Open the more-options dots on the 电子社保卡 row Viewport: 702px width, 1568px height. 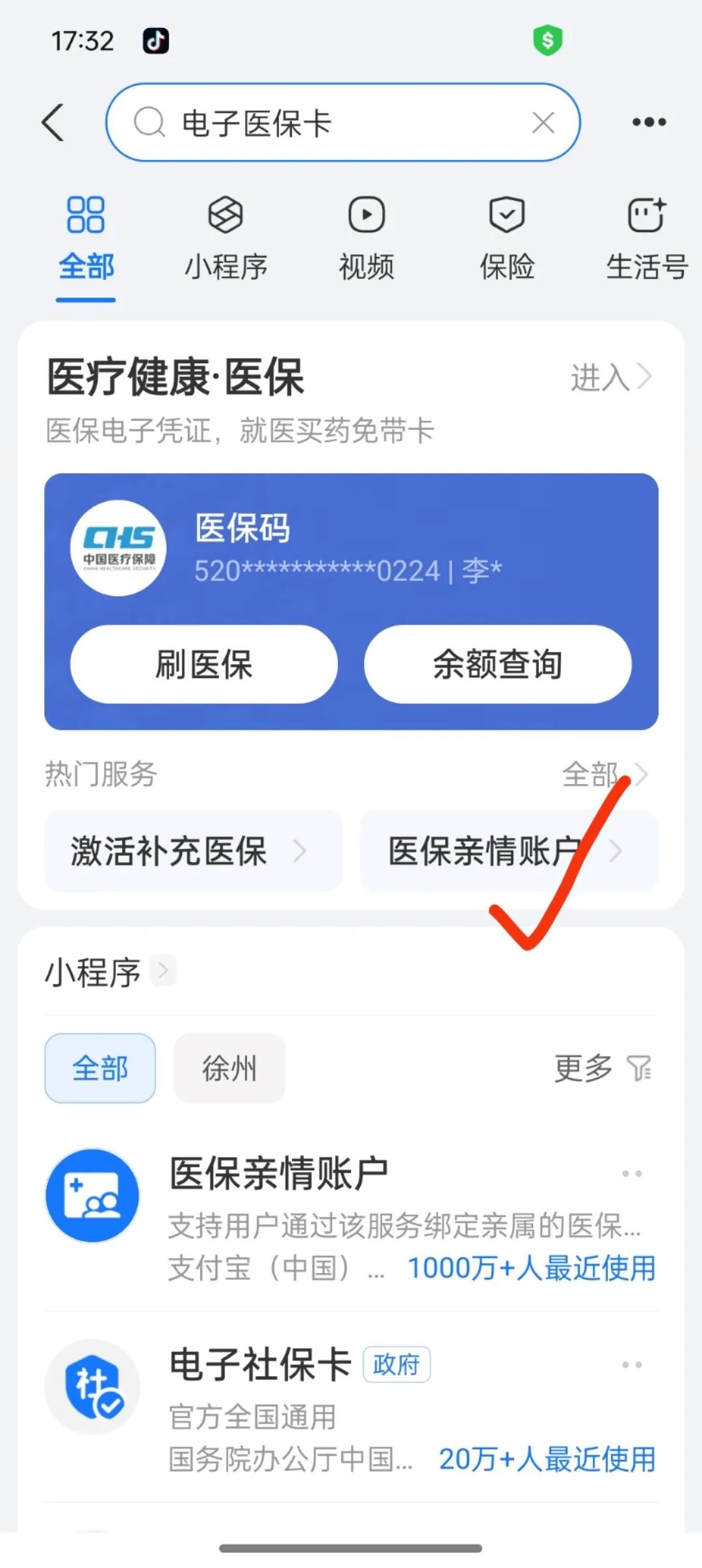(x=632, y=1365)
